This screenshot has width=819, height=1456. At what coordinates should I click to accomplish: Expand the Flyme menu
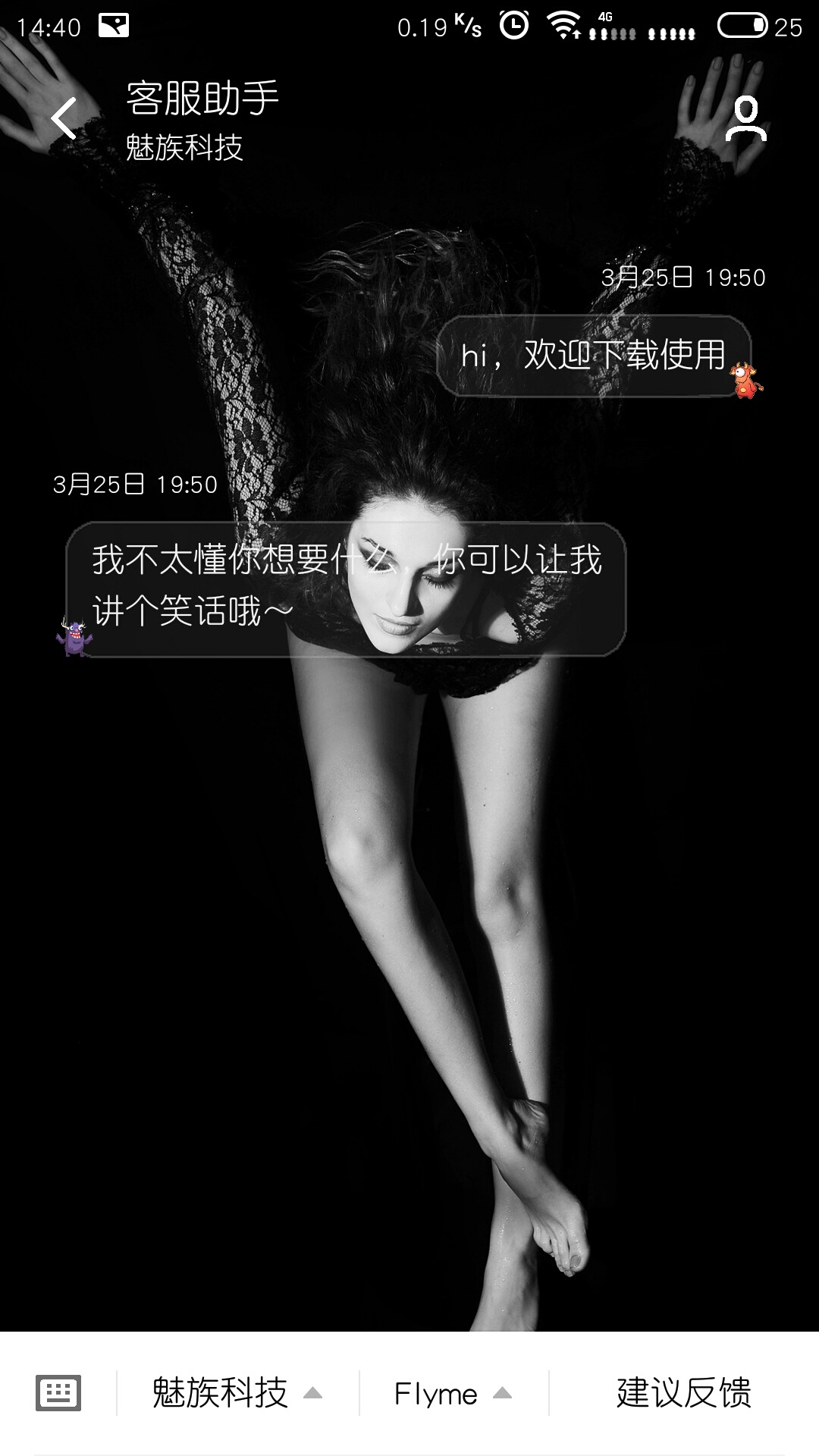point(453,1393)
